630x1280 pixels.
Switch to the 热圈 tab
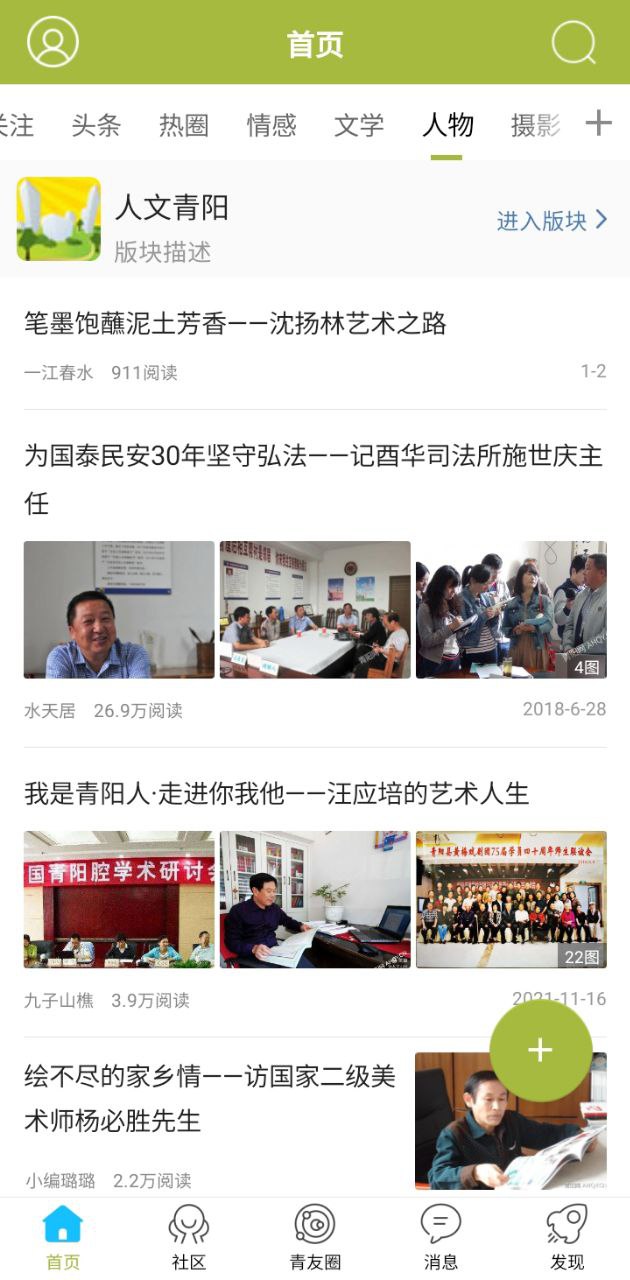pos(184,125)
